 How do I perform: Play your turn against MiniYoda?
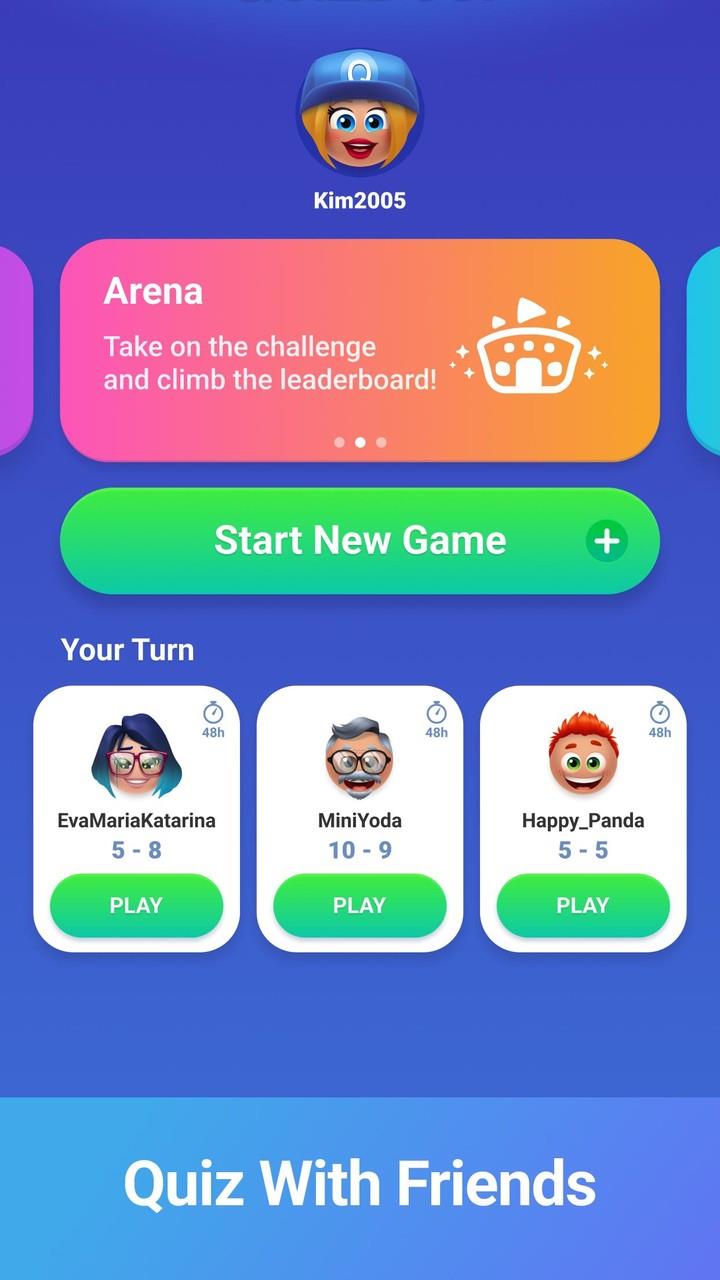pos(359,905)
